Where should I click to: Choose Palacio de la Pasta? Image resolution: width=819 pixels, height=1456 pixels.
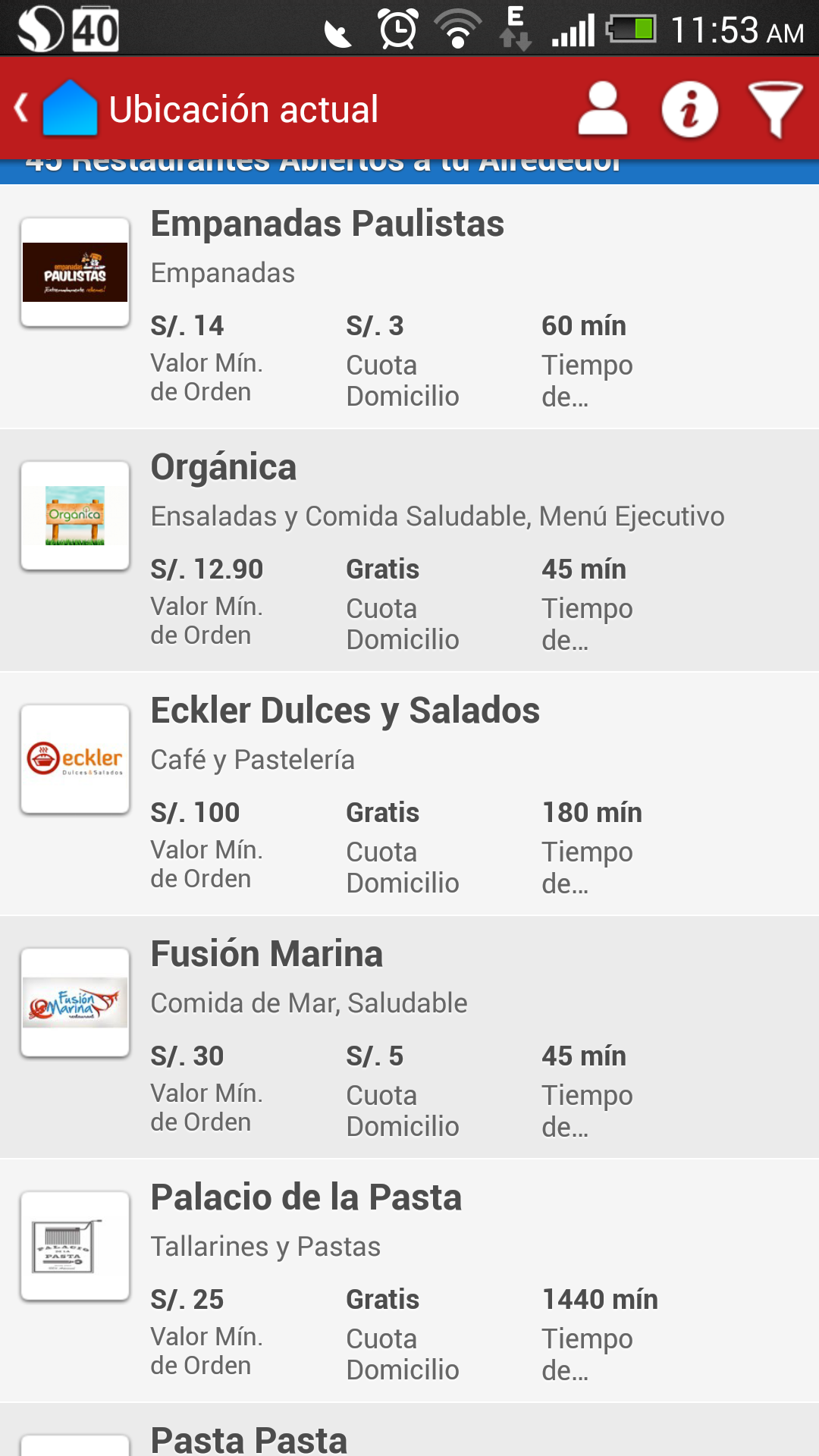tap(409, 1280)
